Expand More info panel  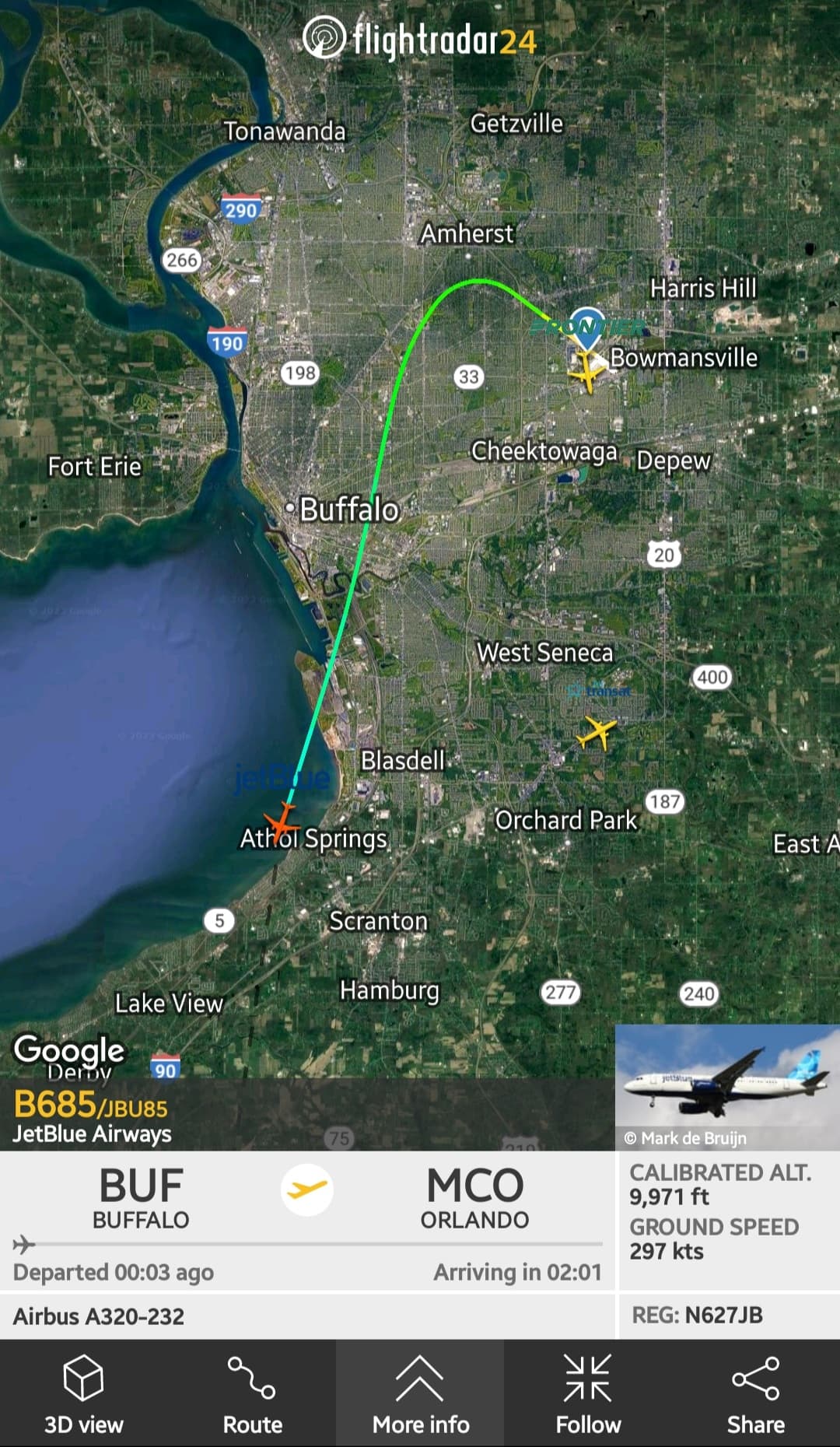(420, 1393)
